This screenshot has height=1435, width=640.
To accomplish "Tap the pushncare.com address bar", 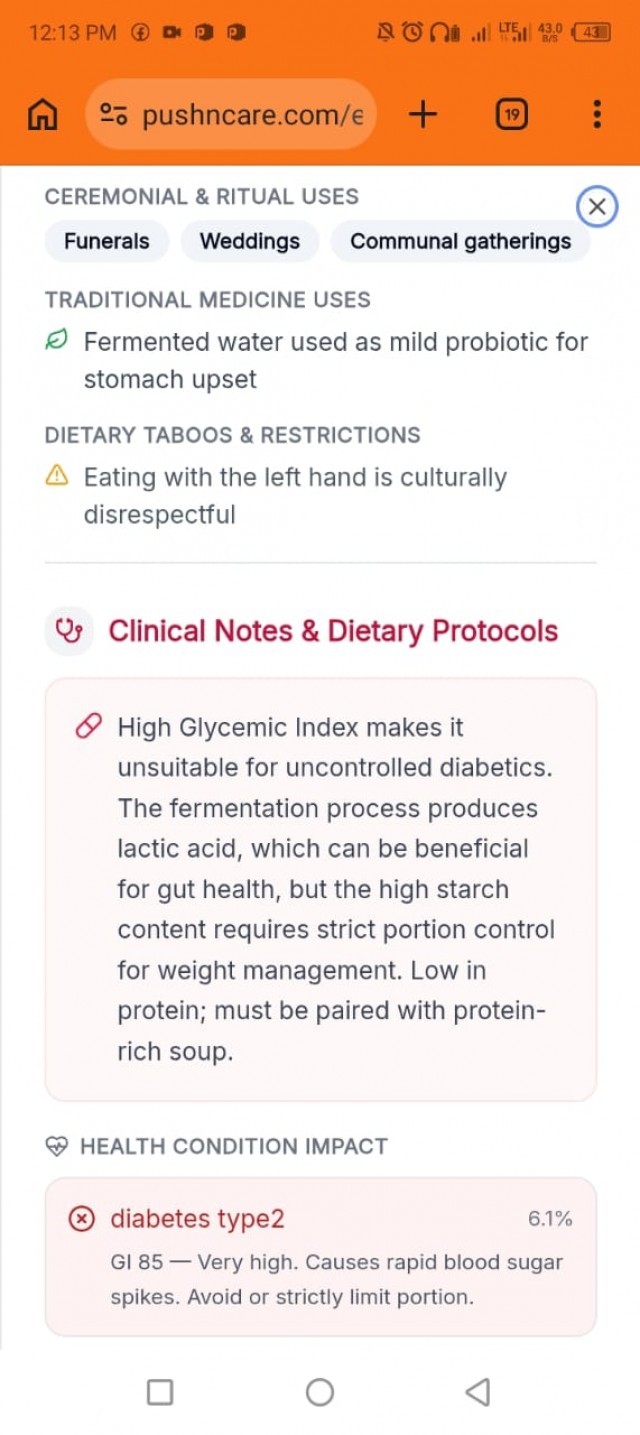I will pos(252,115).
